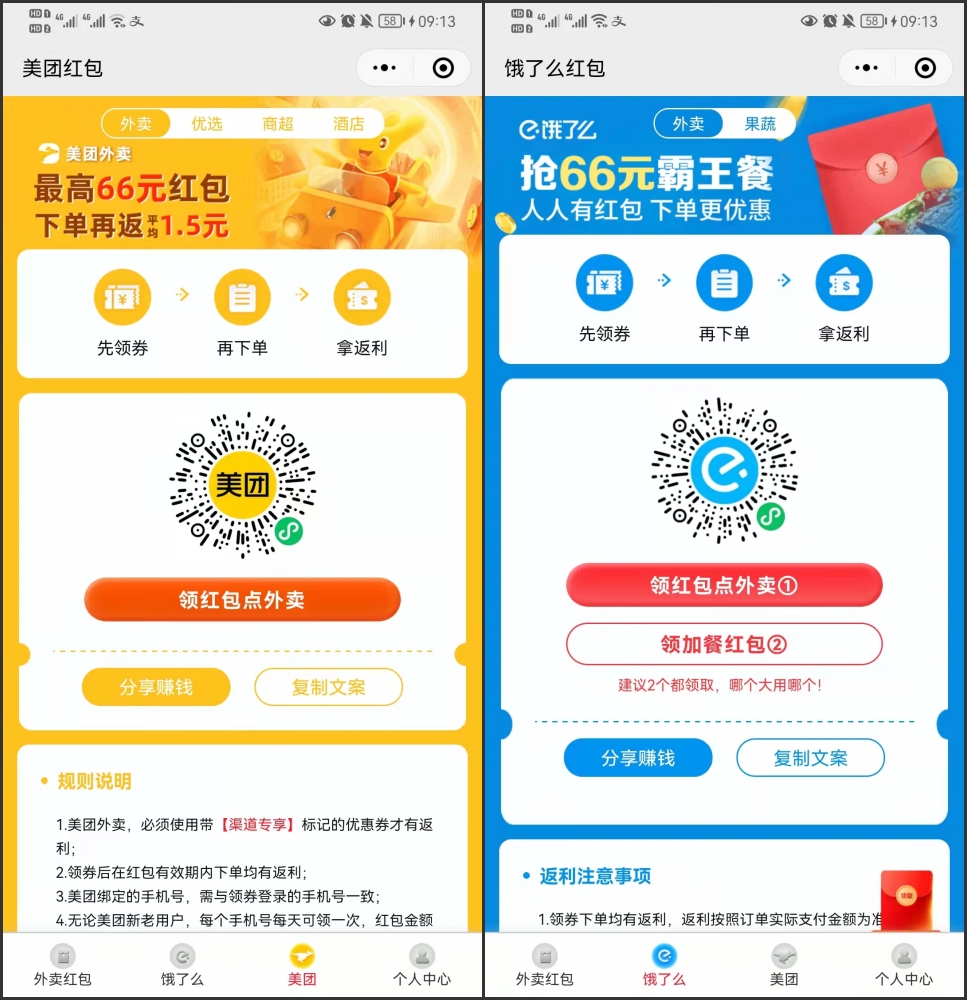Switch to 美团 tab from 饿了么红包 page
Image resolution: width=967 pixels, height=1000 pixels.
[x=784, y=965]
